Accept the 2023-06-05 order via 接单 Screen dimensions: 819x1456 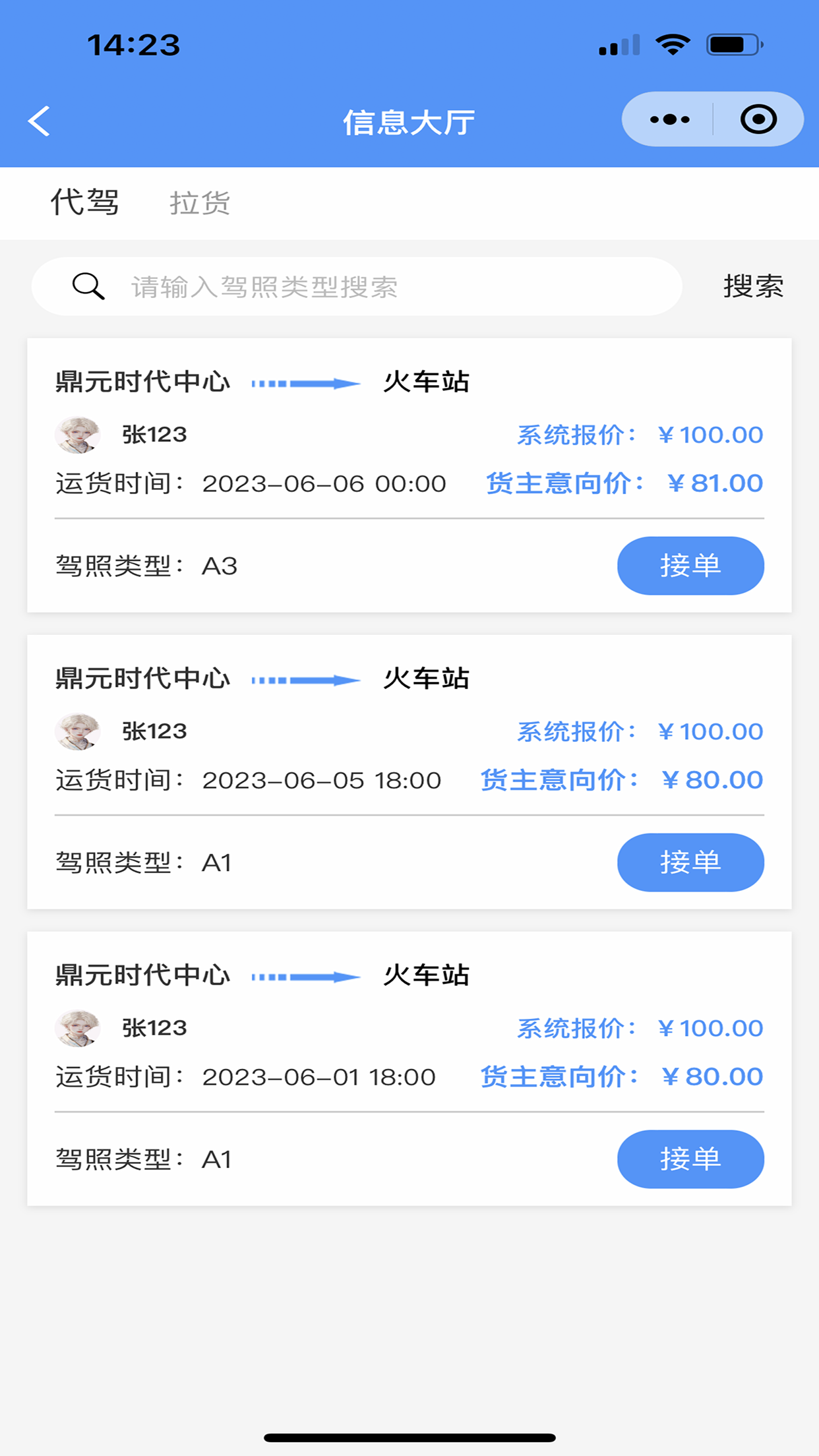690,863
